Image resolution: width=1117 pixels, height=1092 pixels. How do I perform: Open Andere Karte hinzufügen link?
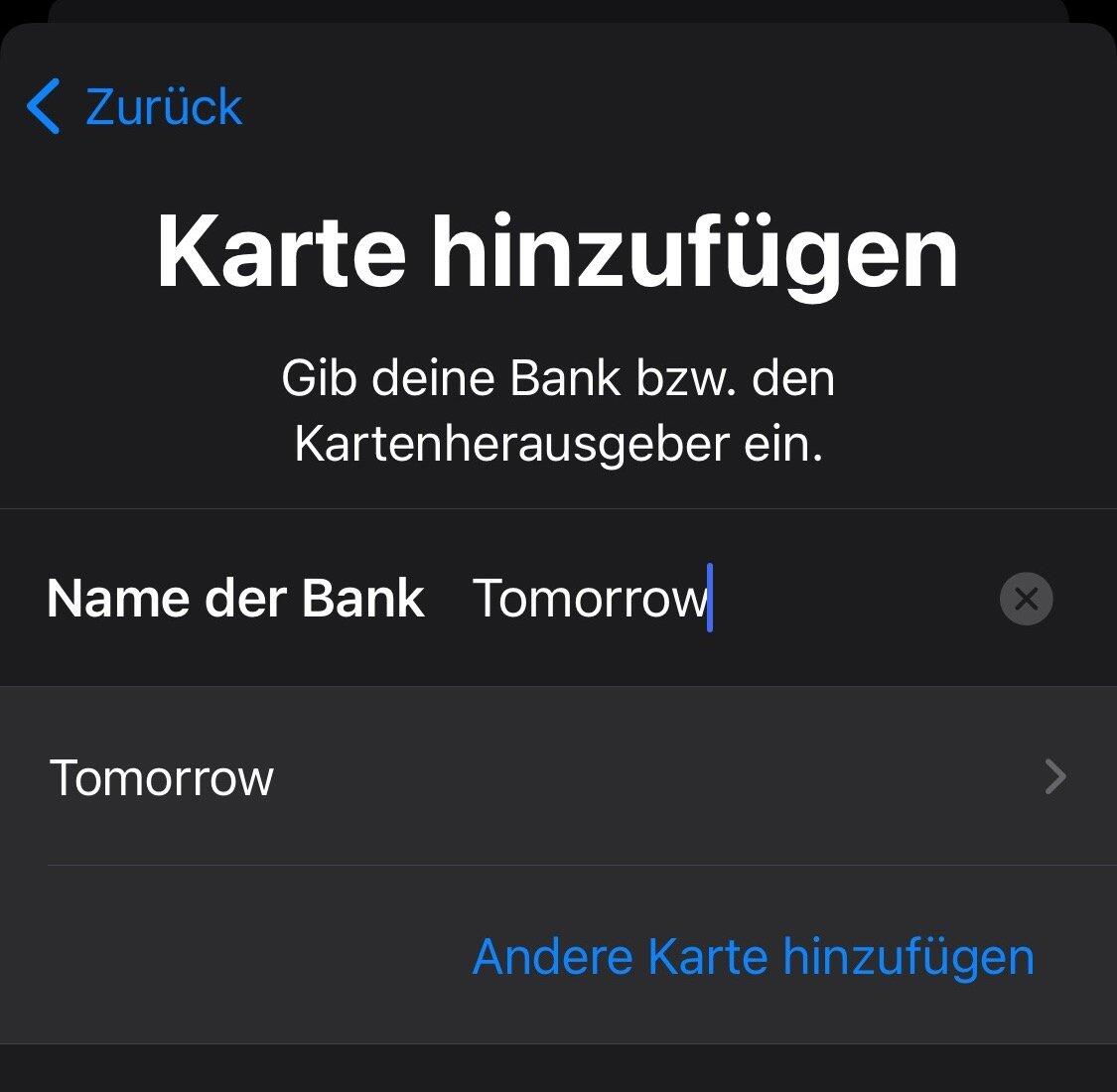(753, 957)
